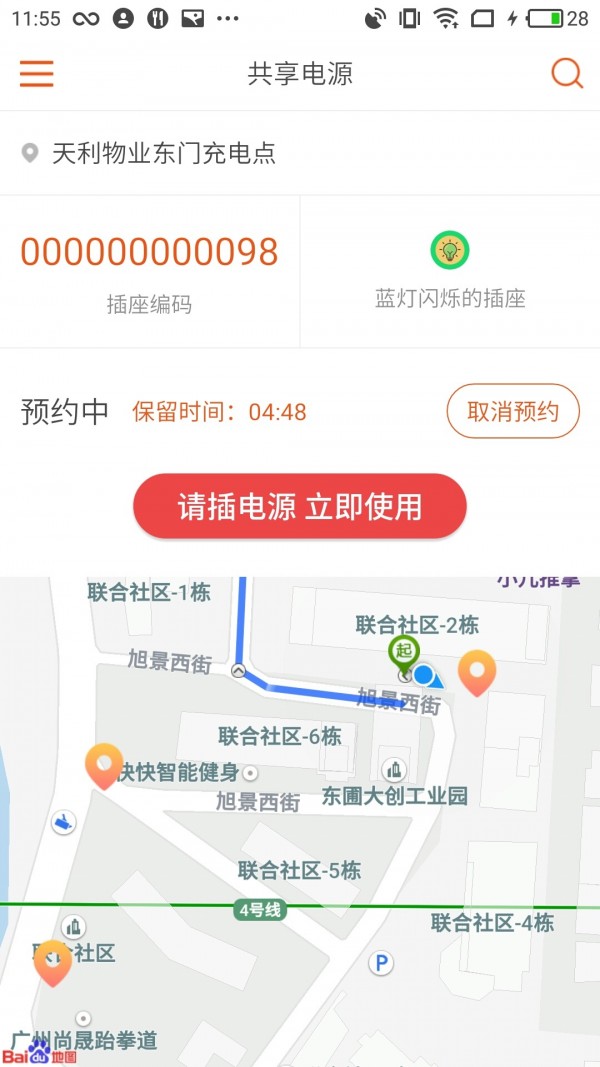Tap the red 请插电源 立即使用 button

(300, 506)
